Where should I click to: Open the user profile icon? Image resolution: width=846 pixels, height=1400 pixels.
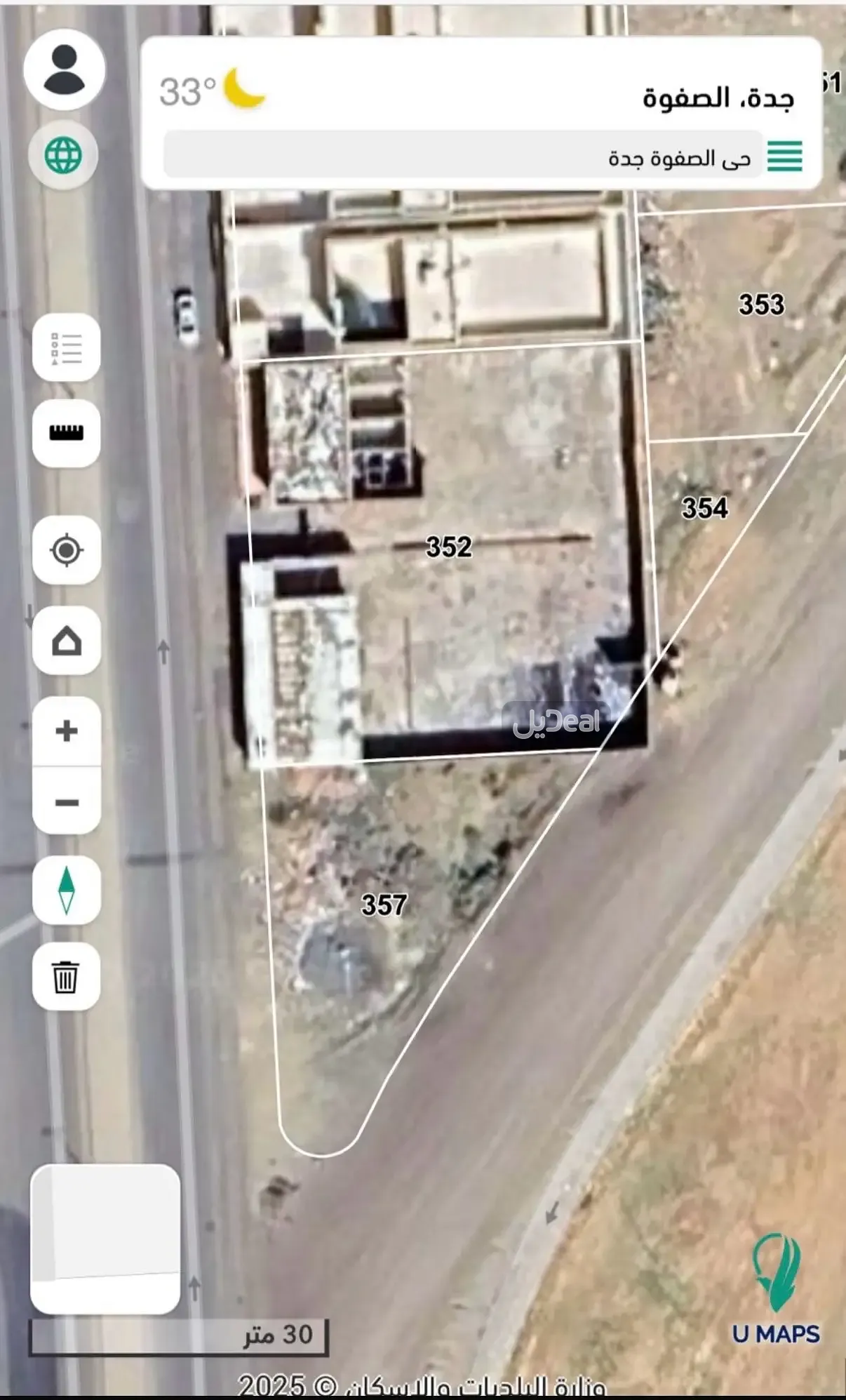(x=64, y=69)
